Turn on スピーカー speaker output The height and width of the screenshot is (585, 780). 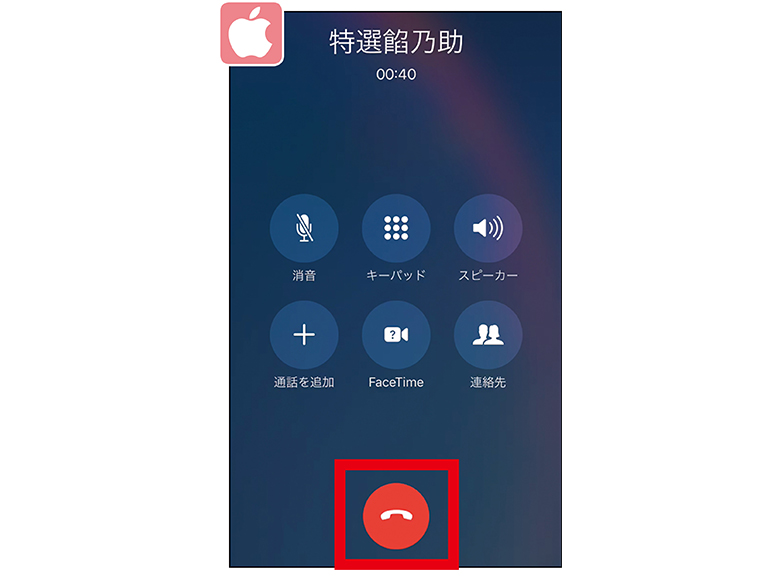488,229
